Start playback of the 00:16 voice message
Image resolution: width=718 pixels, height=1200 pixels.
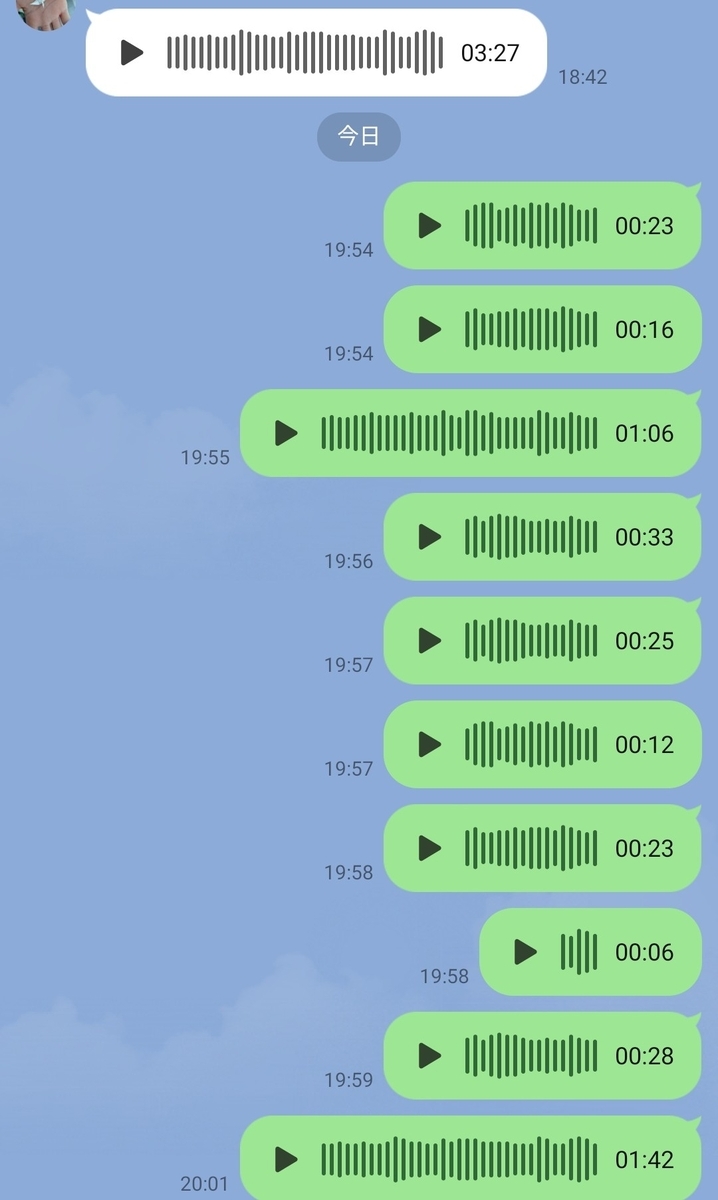pyautogui.click(x=430, y=330)
